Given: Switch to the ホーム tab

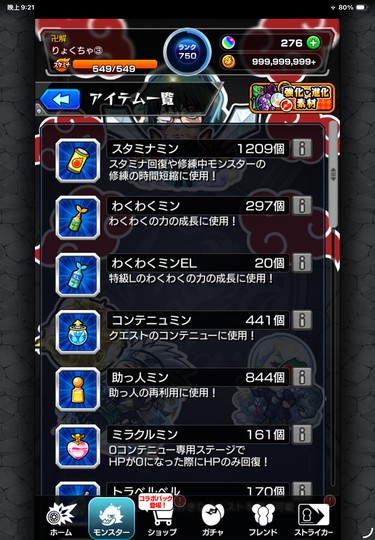Looking at the screenshot, I should click(61, 519).
